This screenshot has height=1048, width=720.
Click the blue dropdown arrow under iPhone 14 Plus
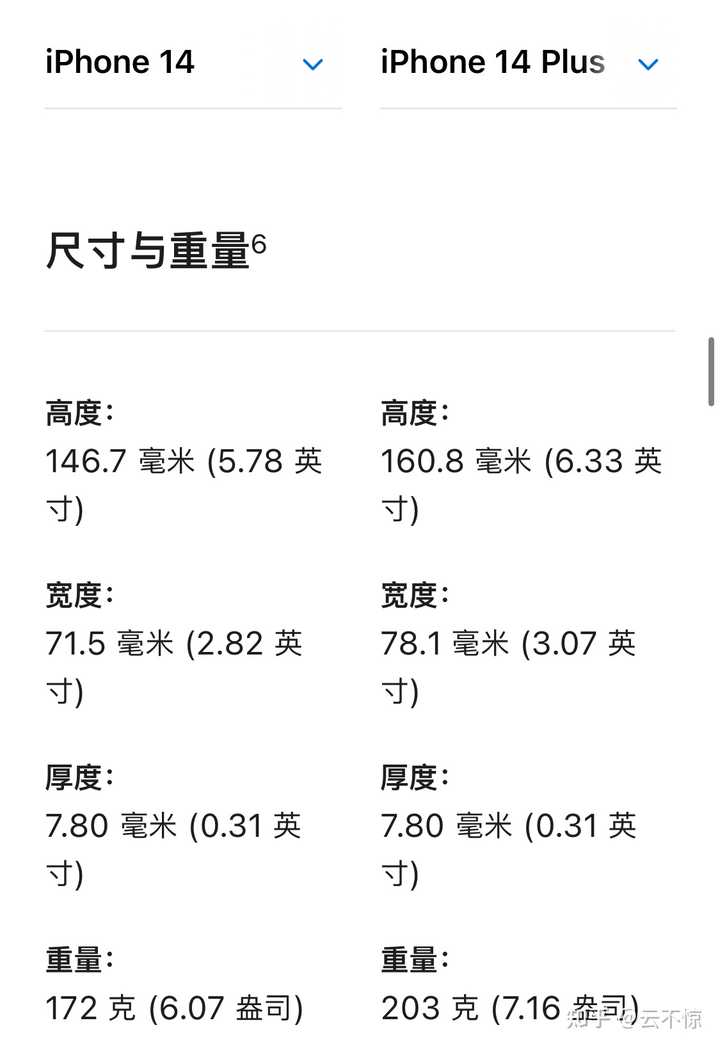pos(648,65)
